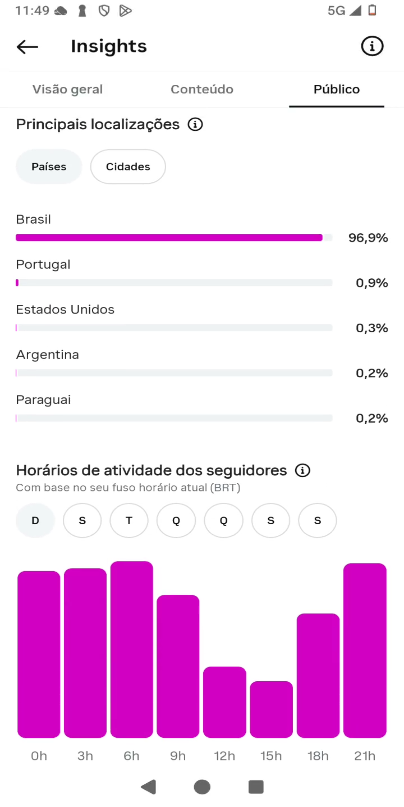
Task: Switch to the Conteúdo tab
Action: (x=202, y=90)
